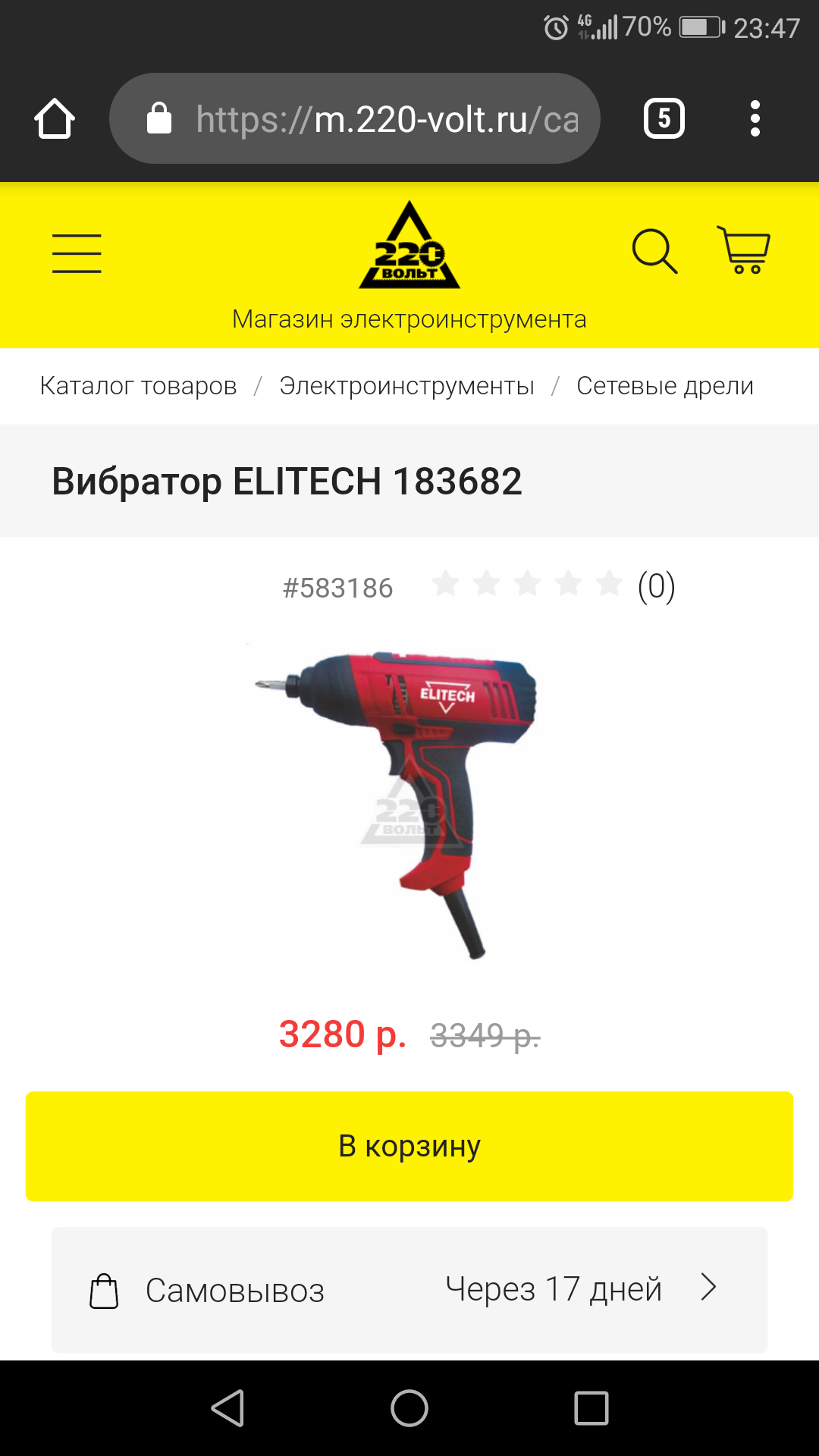Screen dimensions: 819x1456
Task: Add product with В корзину button
Action: pyautogui.click(x=409, y=1146)
